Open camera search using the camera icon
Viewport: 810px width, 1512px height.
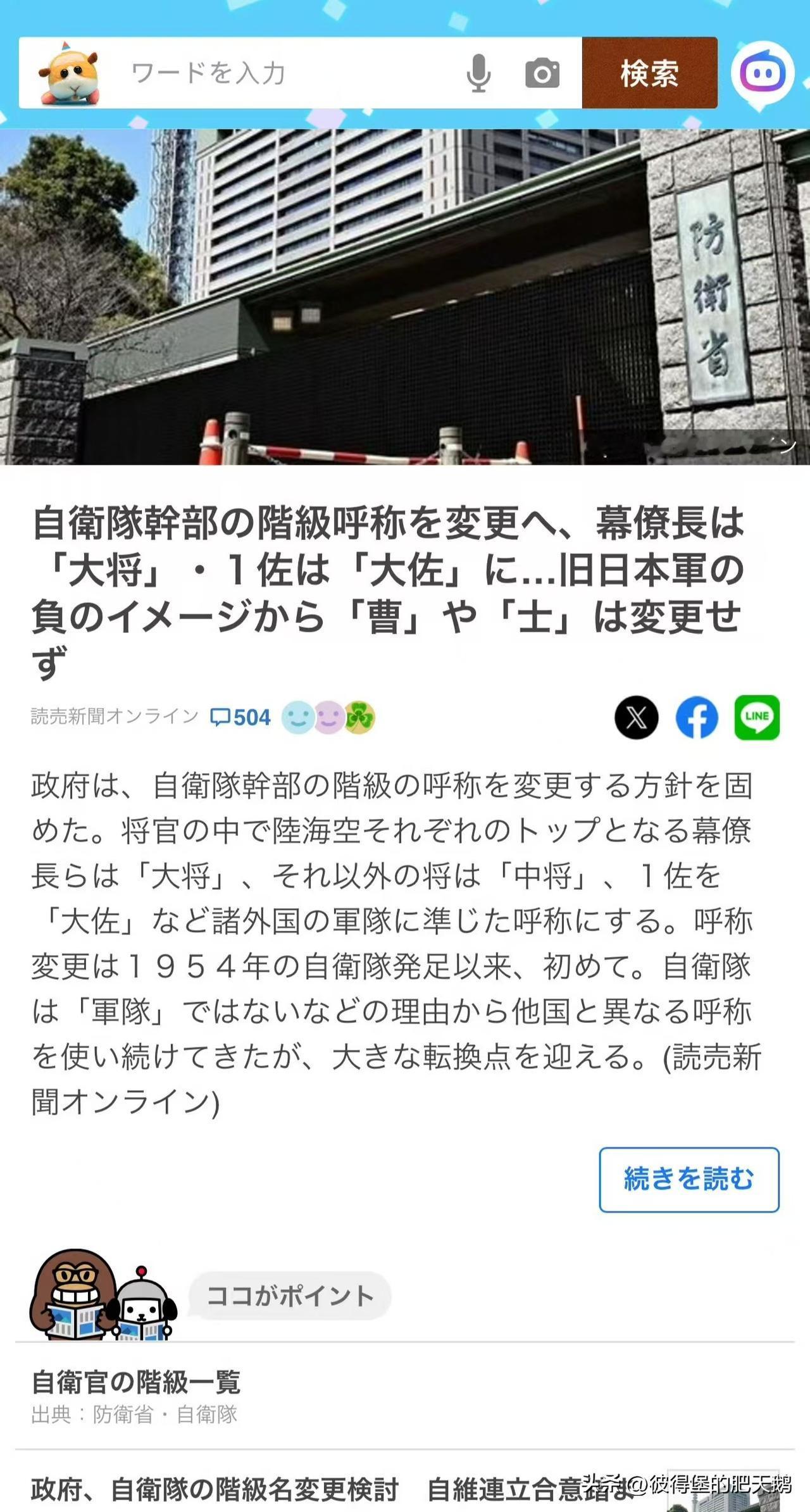point(542,74)
